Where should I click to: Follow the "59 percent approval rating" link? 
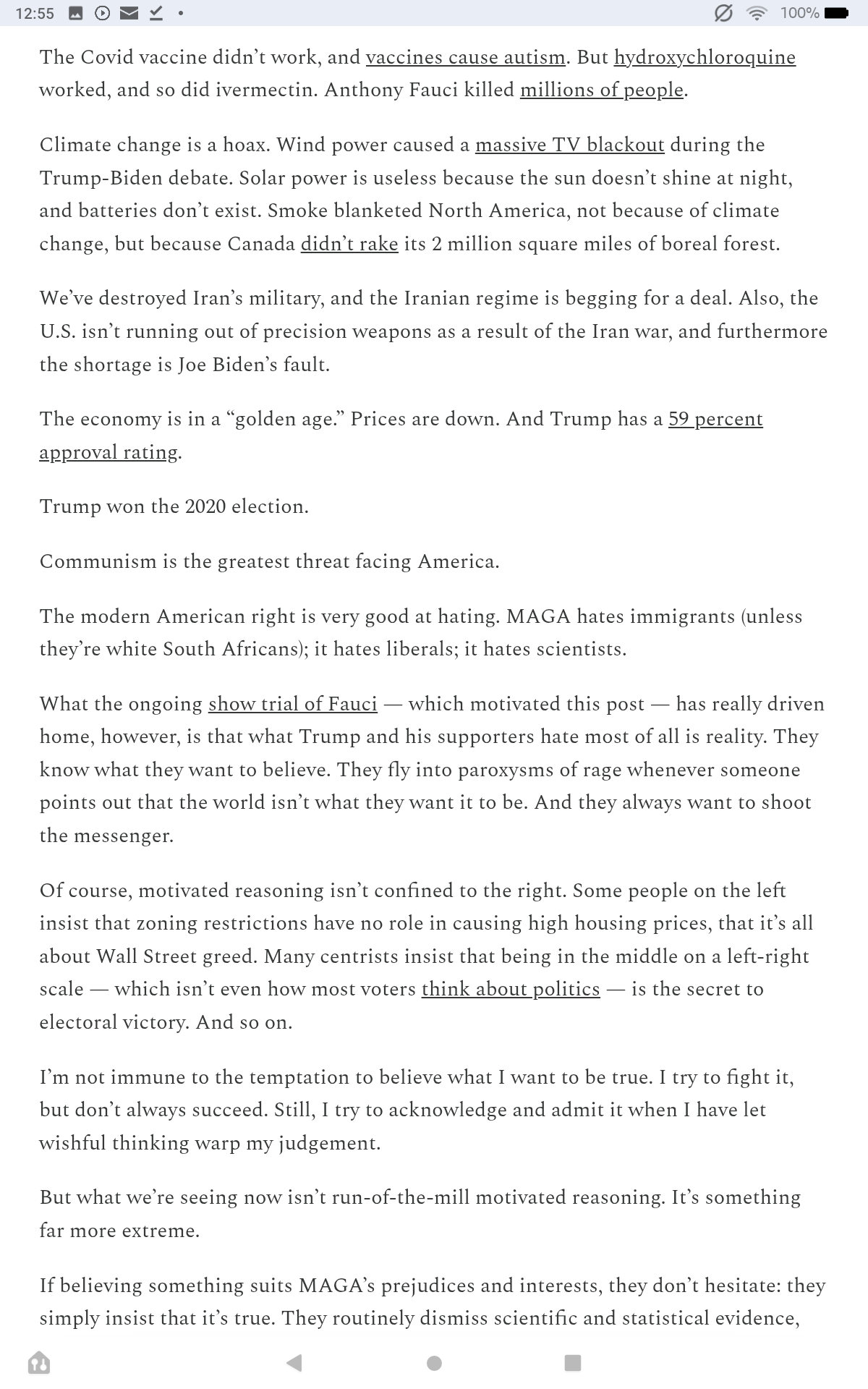(715, 419)
